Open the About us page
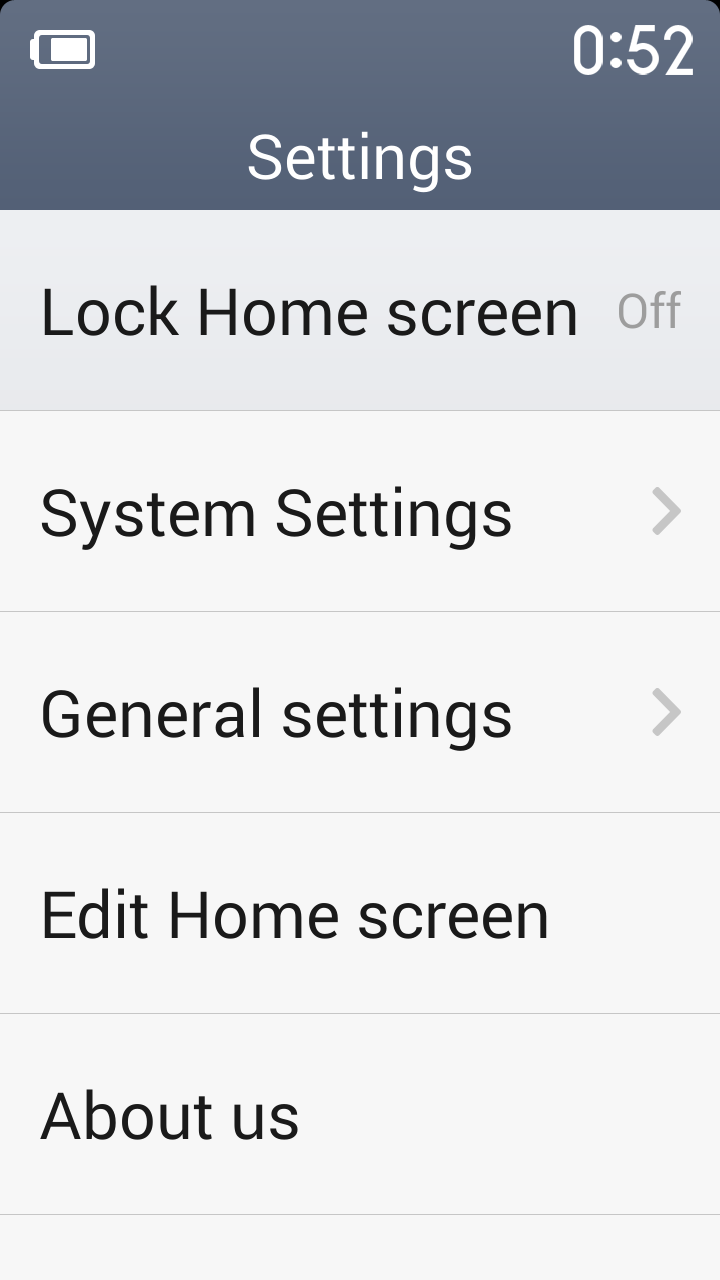The height and width of the screenshot is (1280, 720). [x=360, y=1115]
